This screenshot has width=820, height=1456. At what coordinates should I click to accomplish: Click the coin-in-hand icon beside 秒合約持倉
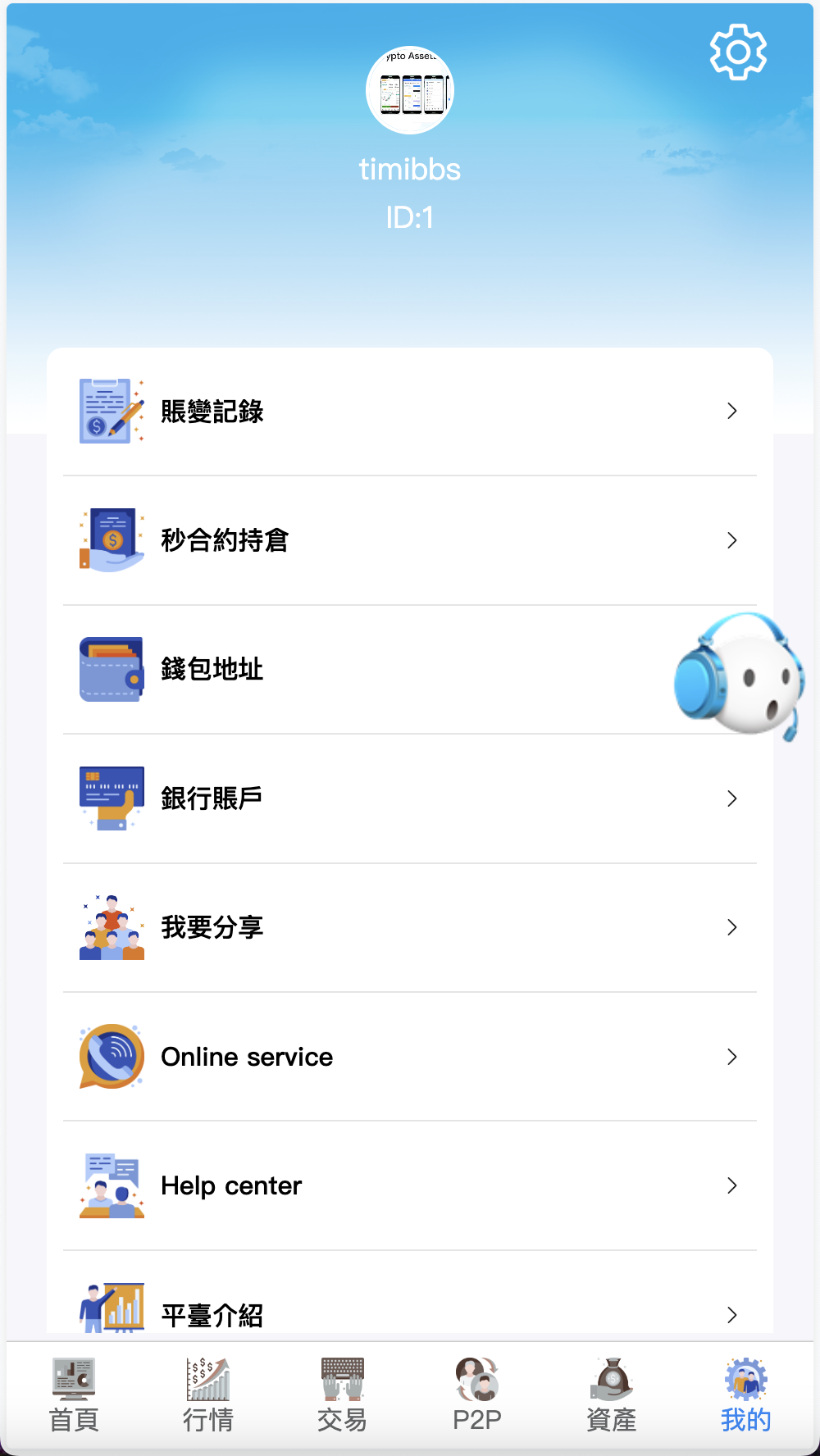(111, 539)
